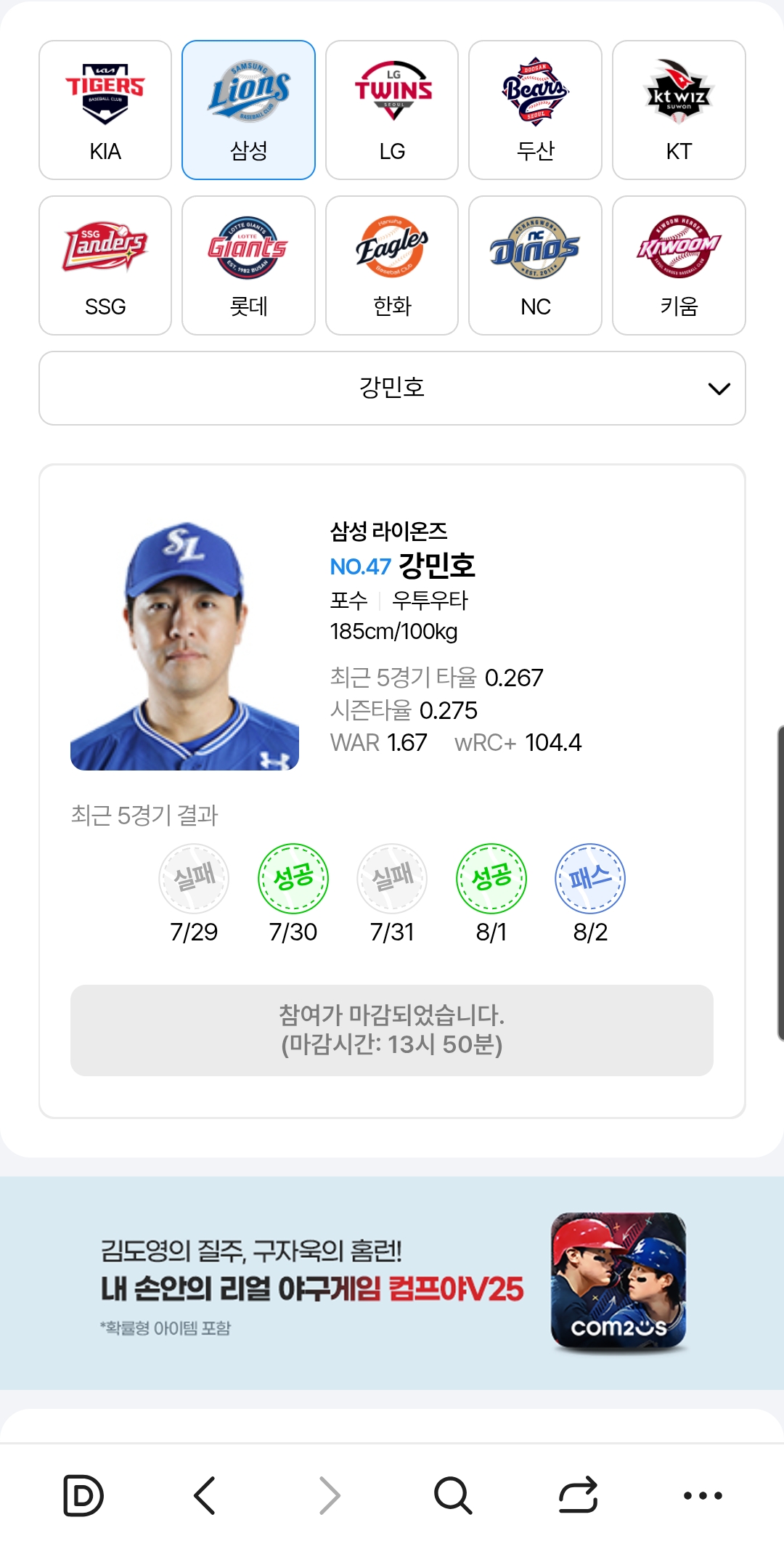This screenshot has width=784, height=1549.
Task: Go back to the previous page
Action: [x=205, y=1496]
